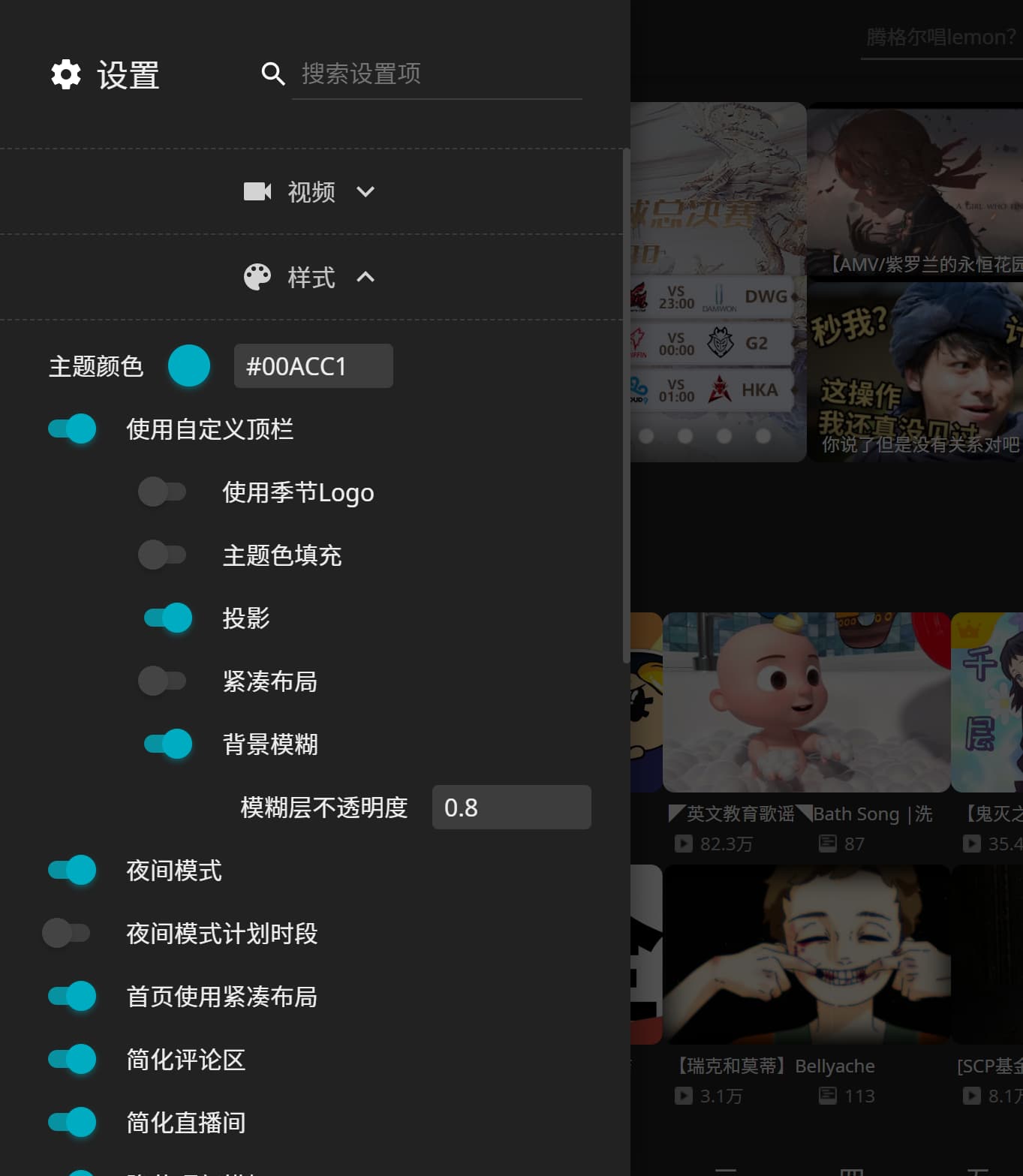Click the danmaku count icon under Bath Song
This screenshot has width=1023, height=1176.
click(828, 844)
